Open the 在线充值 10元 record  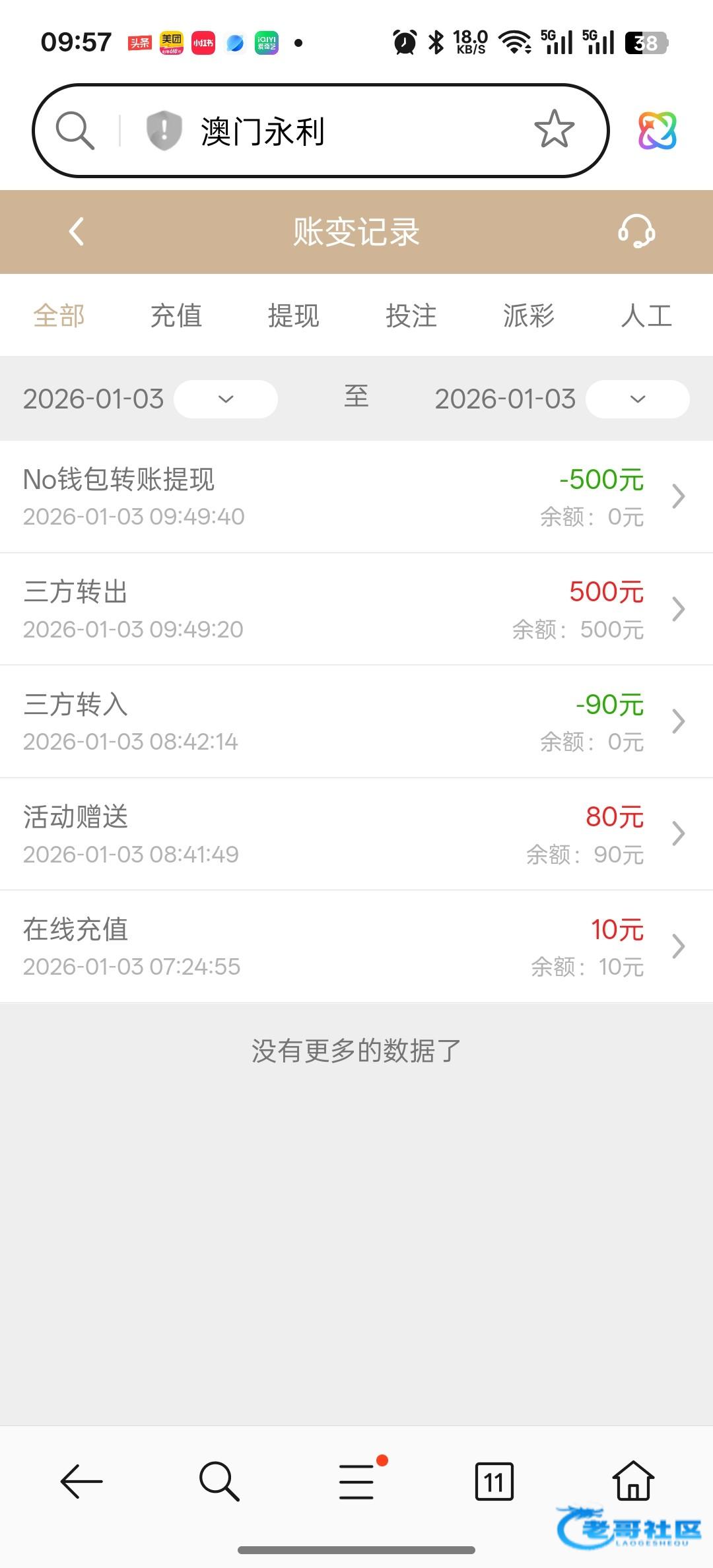click(x=356, y=946)
